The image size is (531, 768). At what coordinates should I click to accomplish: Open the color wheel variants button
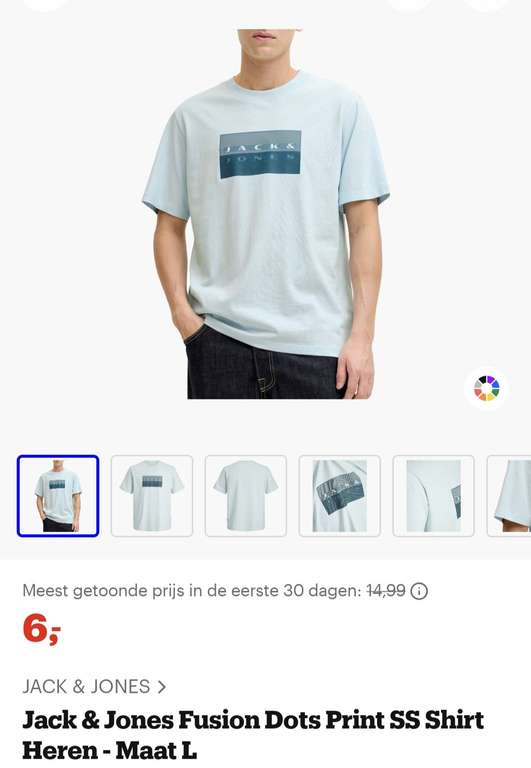[486, 388]
